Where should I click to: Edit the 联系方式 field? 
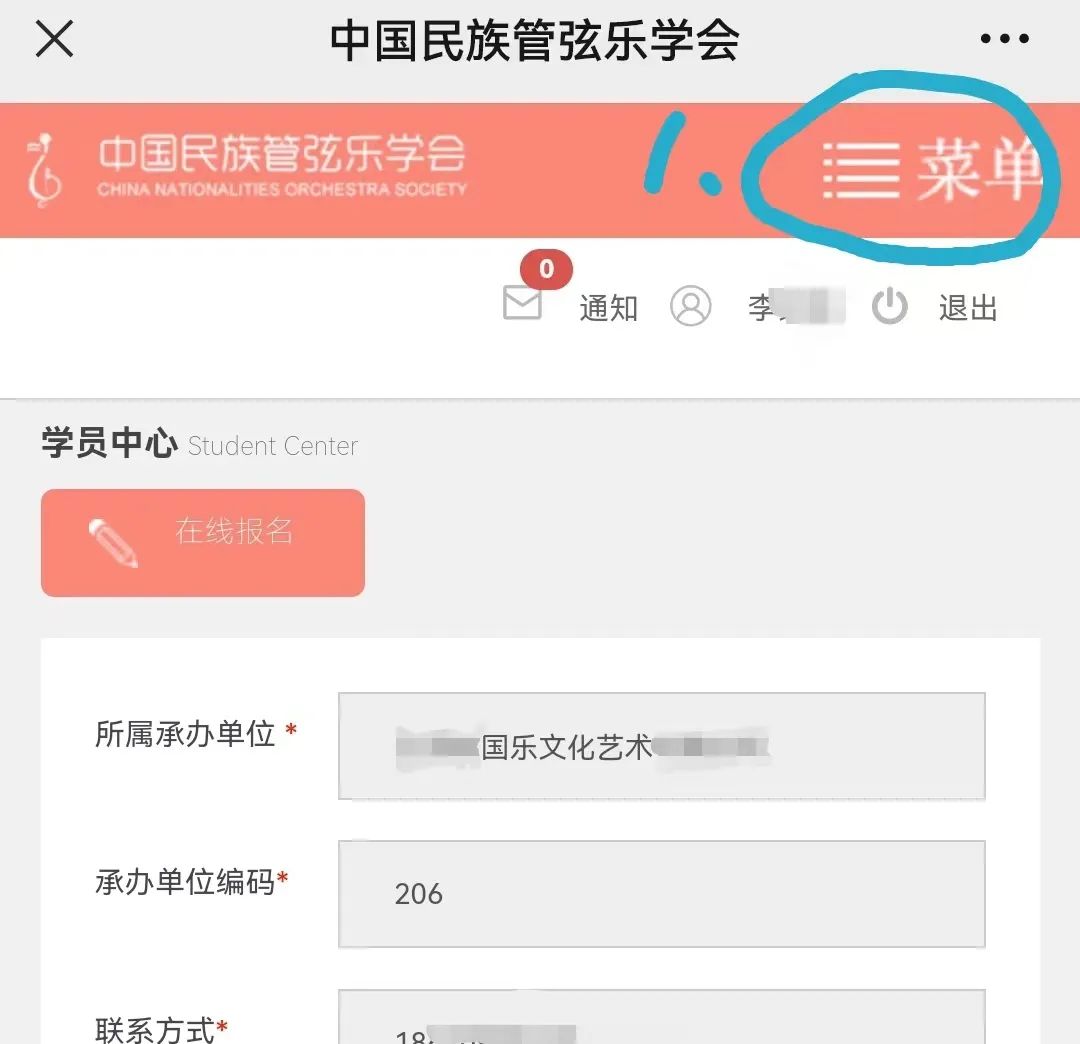point(661,1020)
